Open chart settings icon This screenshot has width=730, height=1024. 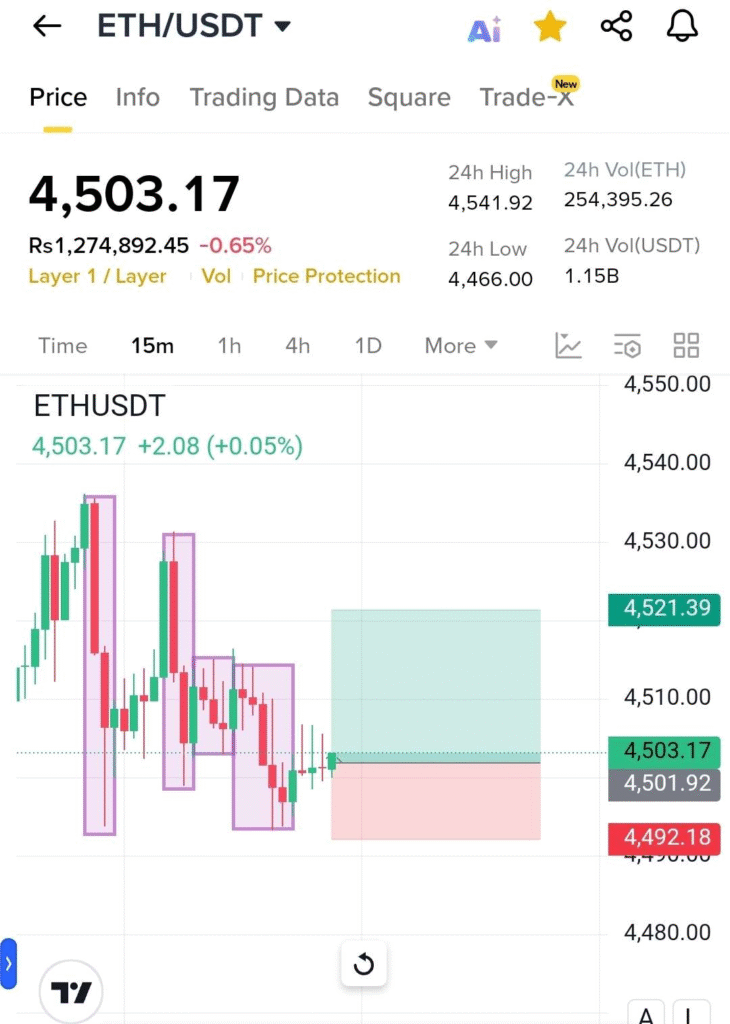(627, 346)
